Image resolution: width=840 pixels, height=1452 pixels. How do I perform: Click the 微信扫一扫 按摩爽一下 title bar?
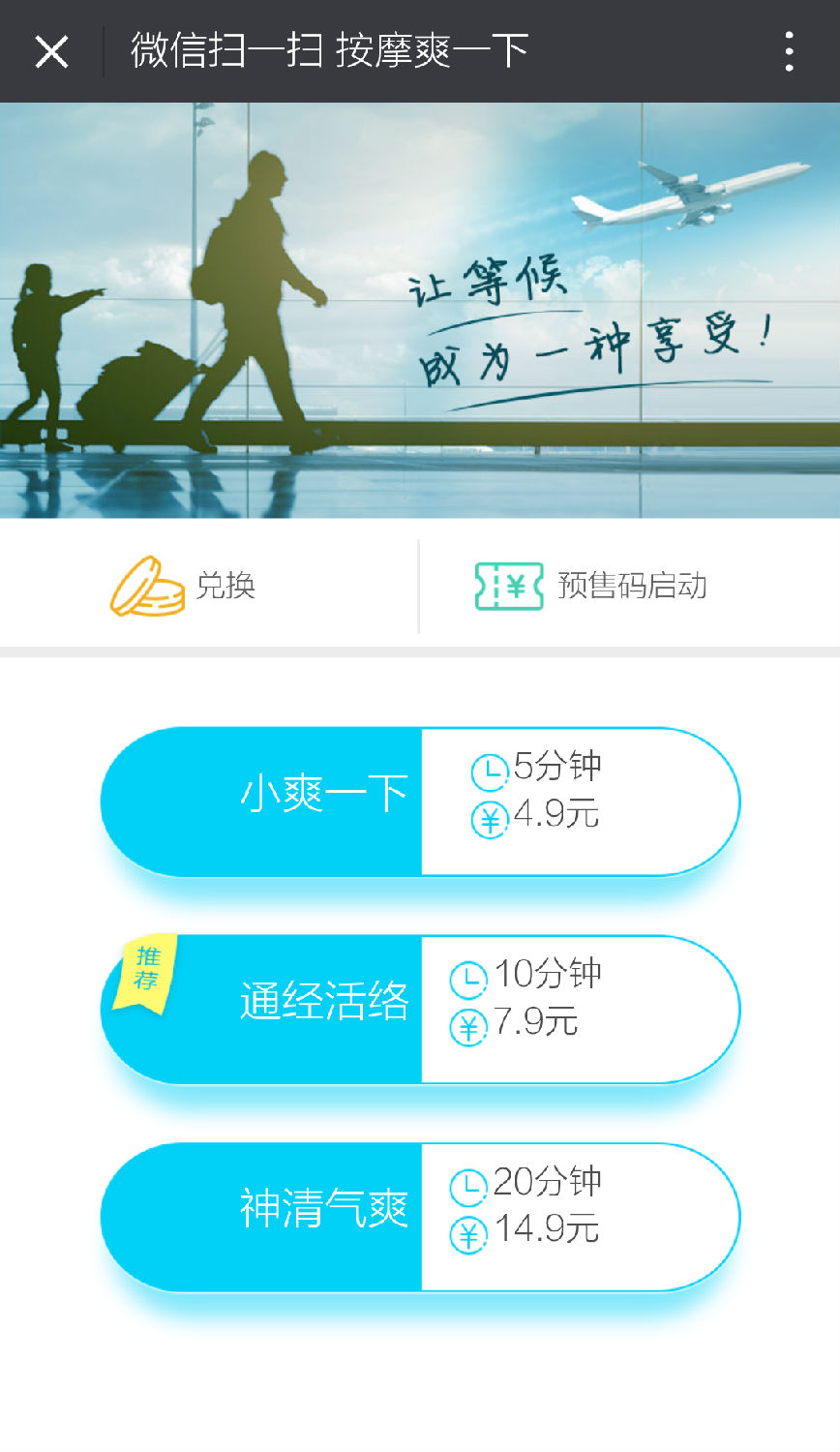tap(325, 50)
